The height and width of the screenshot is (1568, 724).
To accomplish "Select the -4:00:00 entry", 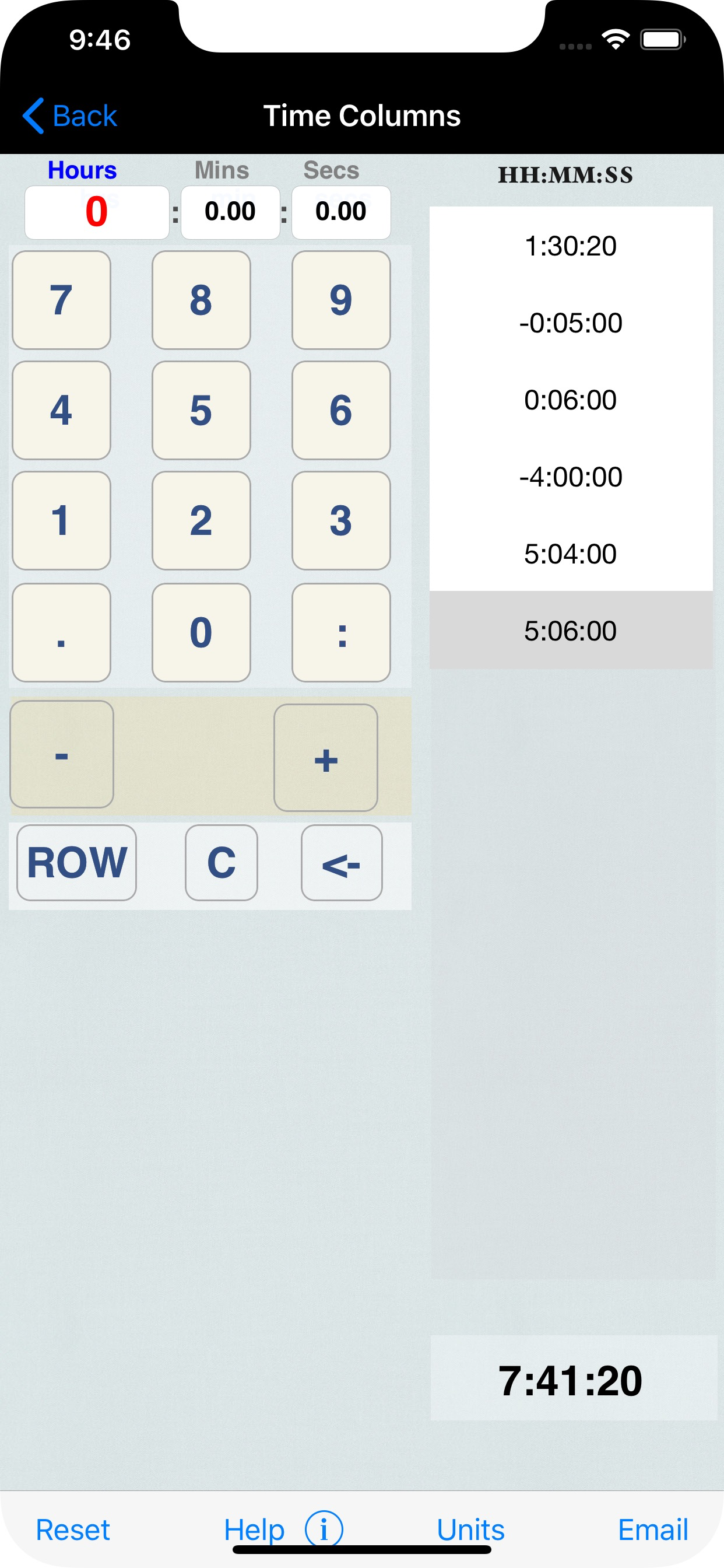I will (571, 477).
